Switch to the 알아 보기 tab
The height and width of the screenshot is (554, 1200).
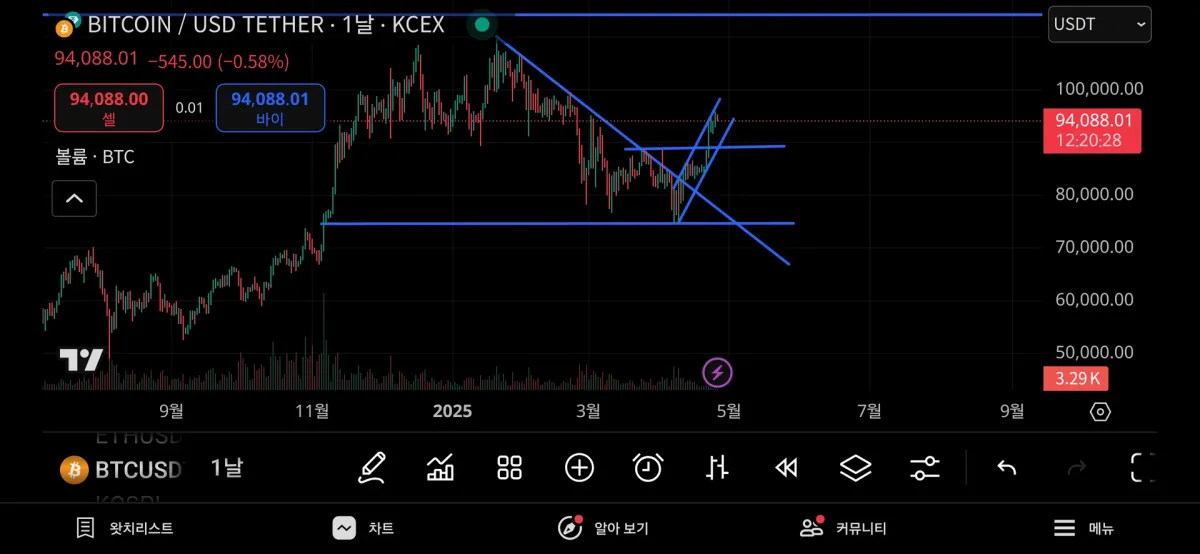click(x=603, y=528)
